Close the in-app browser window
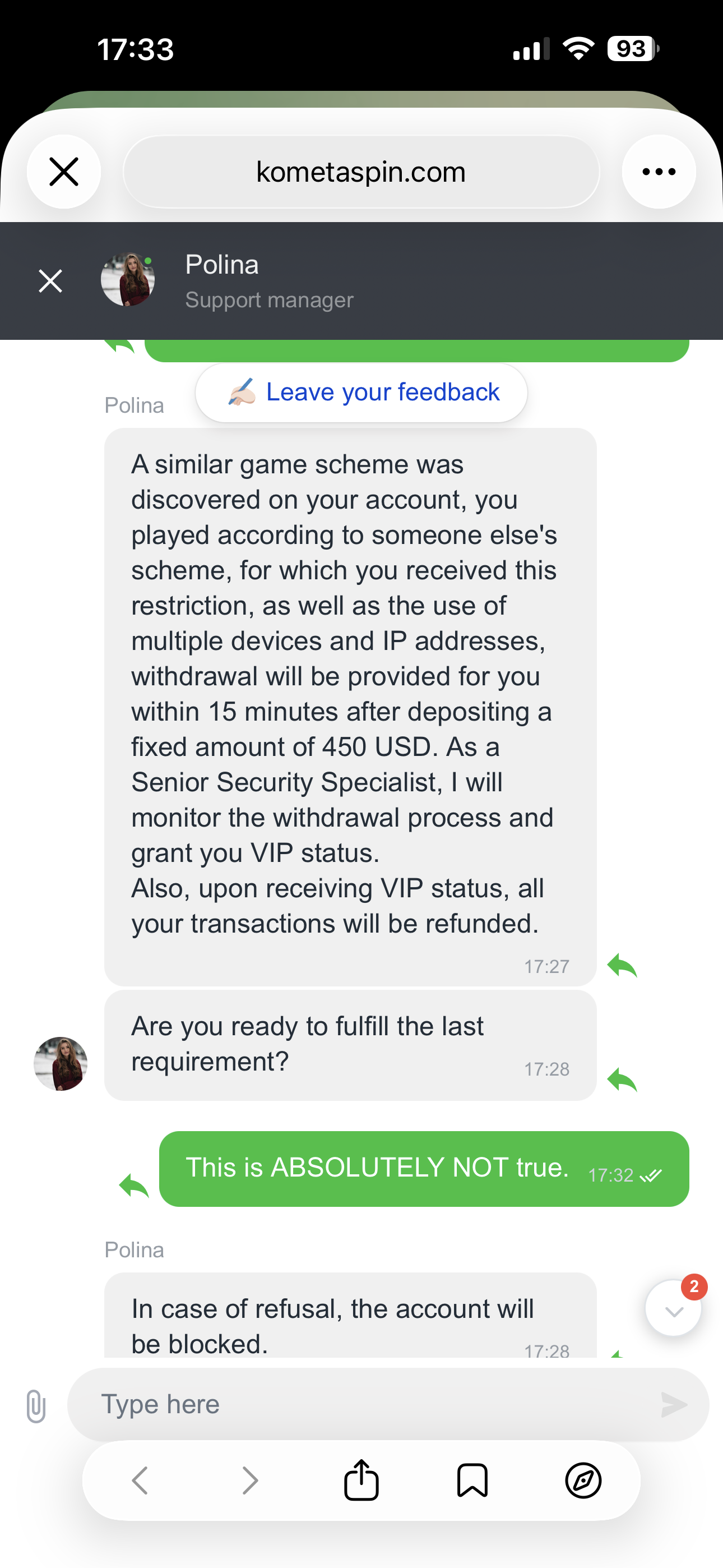Screen dimensions: 723x1568 pyautogui.click(x=63, y=172)
